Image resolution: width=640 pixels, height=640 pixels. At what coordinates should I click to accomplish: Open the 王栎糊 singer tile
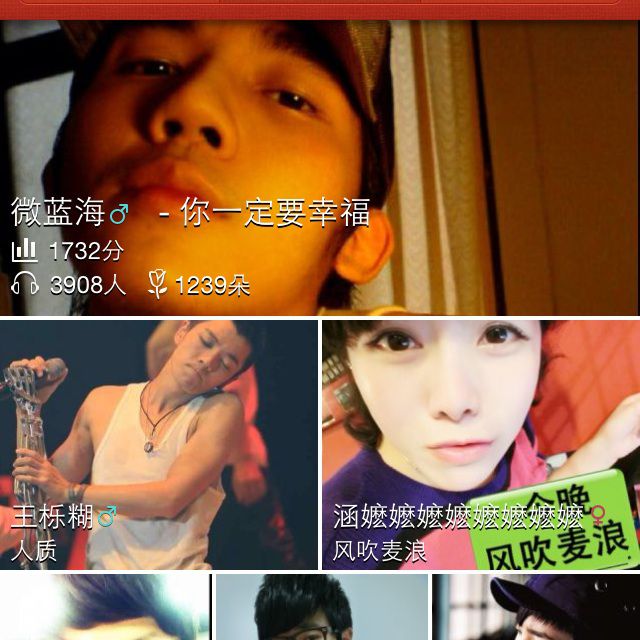click(158, 445)
